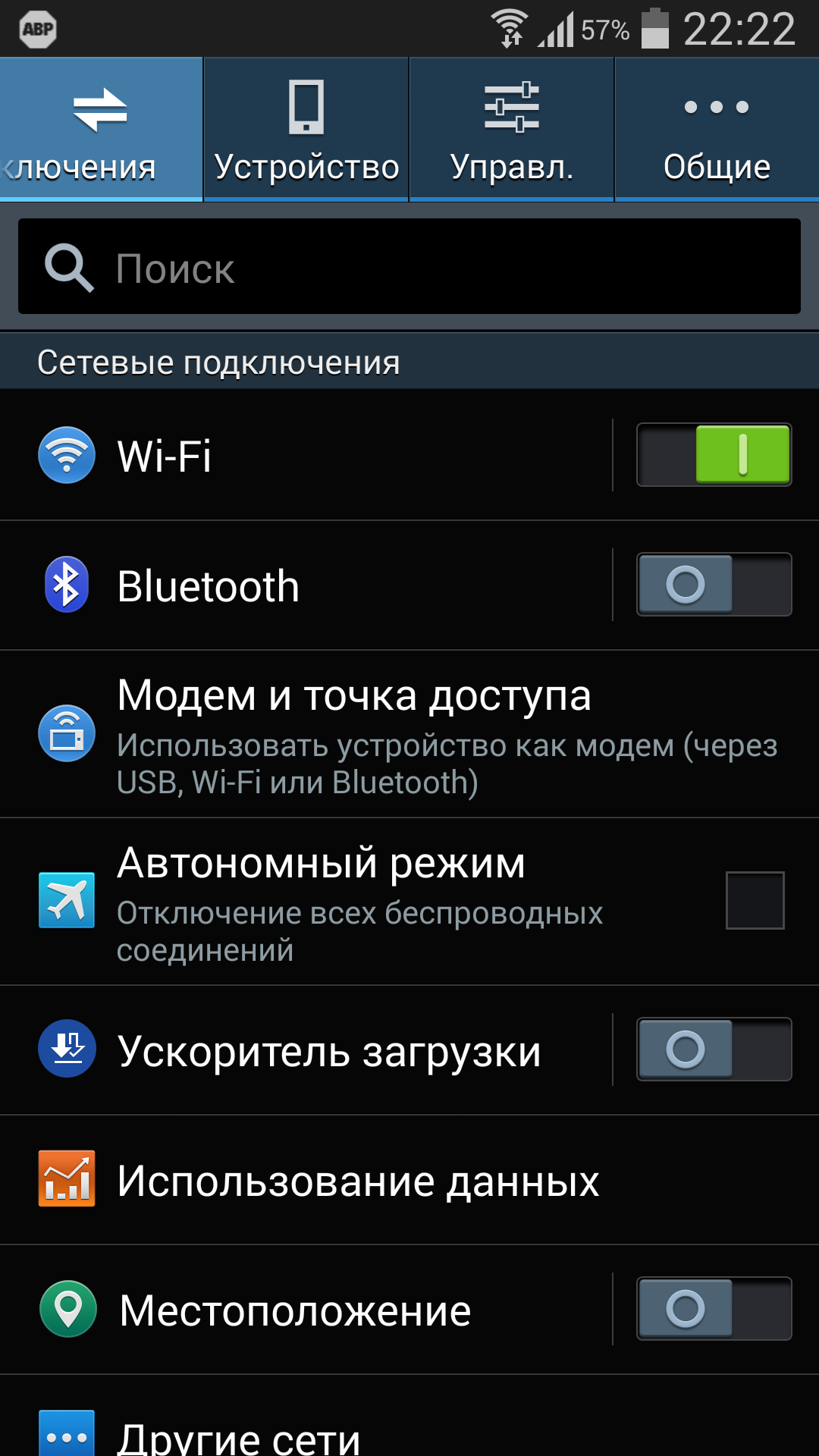Turn off the Wi-Fi switch
Screen dimensions: 819x1456
click(x=714, y=454)
